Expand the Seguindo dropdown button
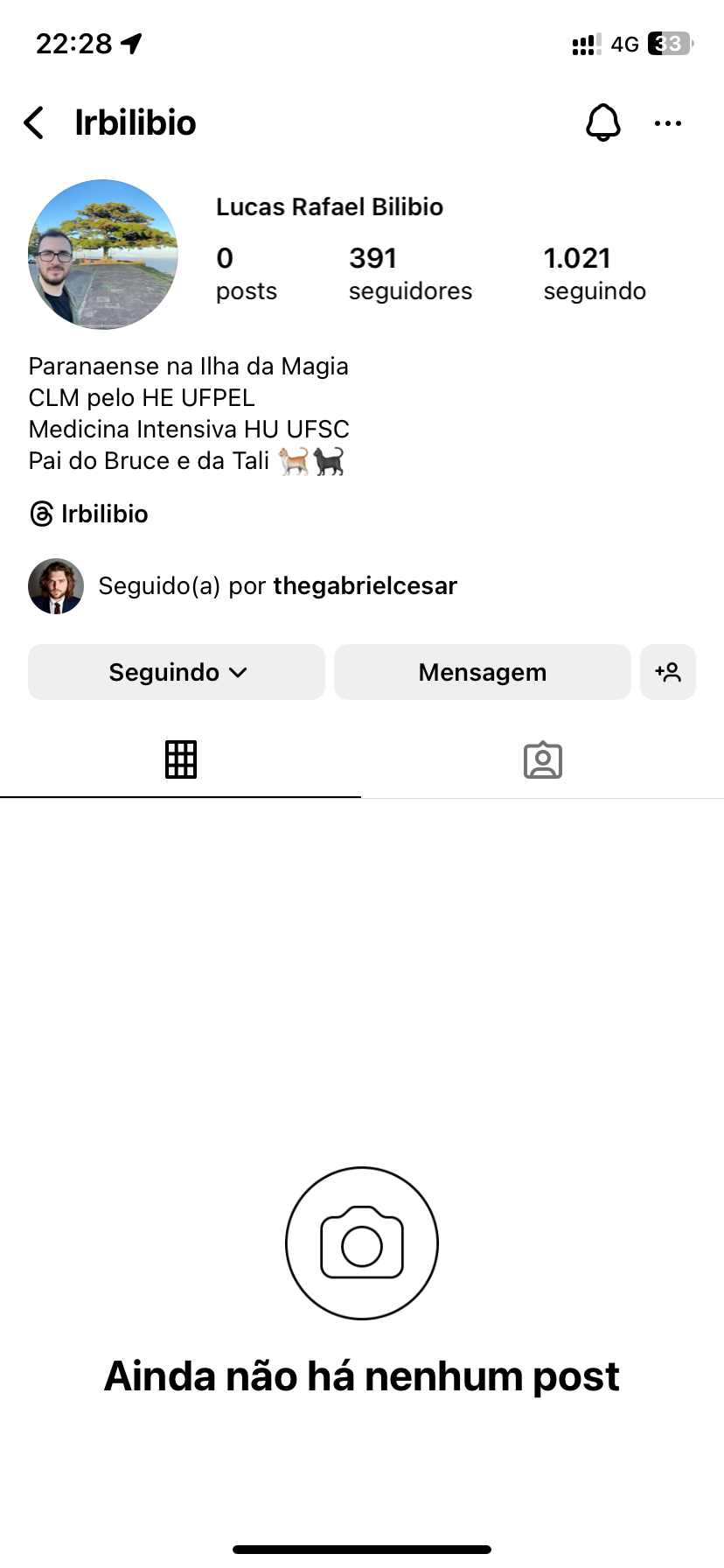This screenshot has height=1568, width=724. (177, 672)
